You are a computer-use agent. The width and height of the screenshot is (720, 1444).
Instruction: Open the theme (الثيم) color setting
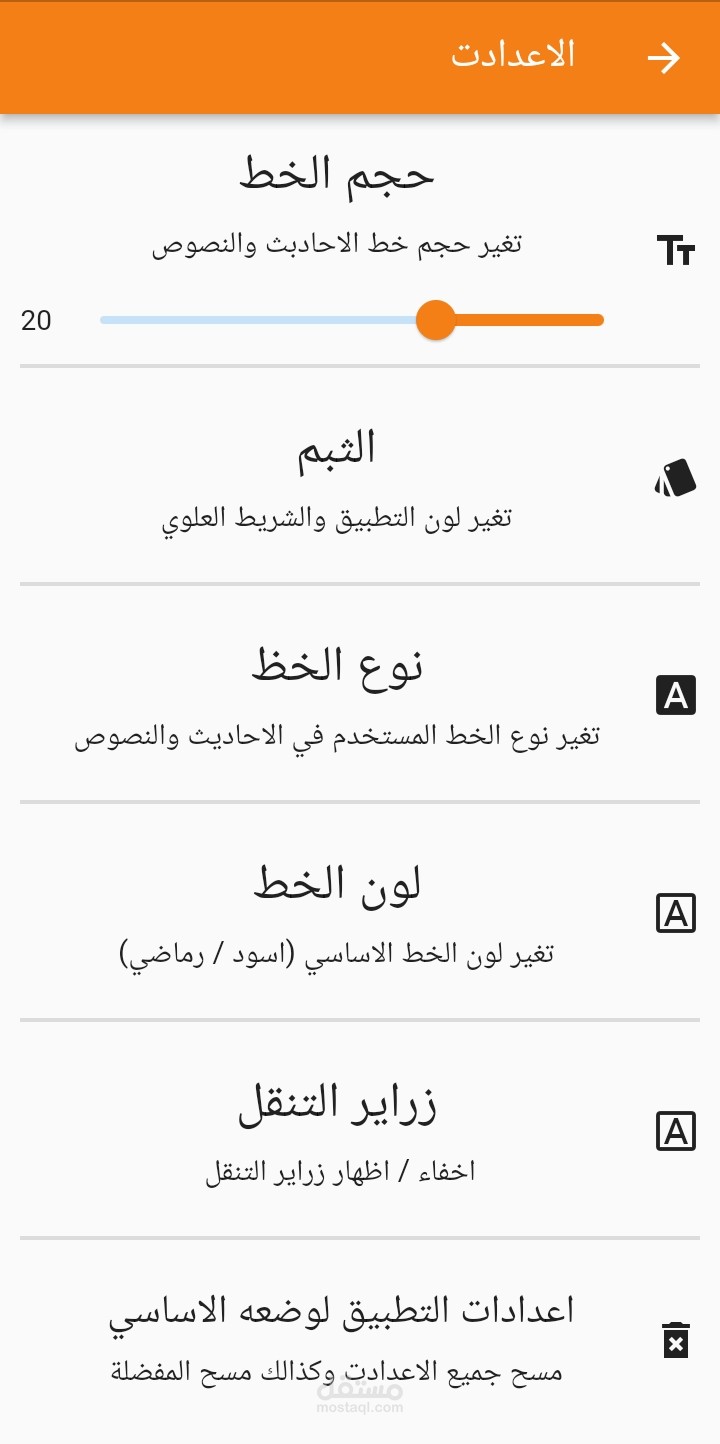(360, 476)
